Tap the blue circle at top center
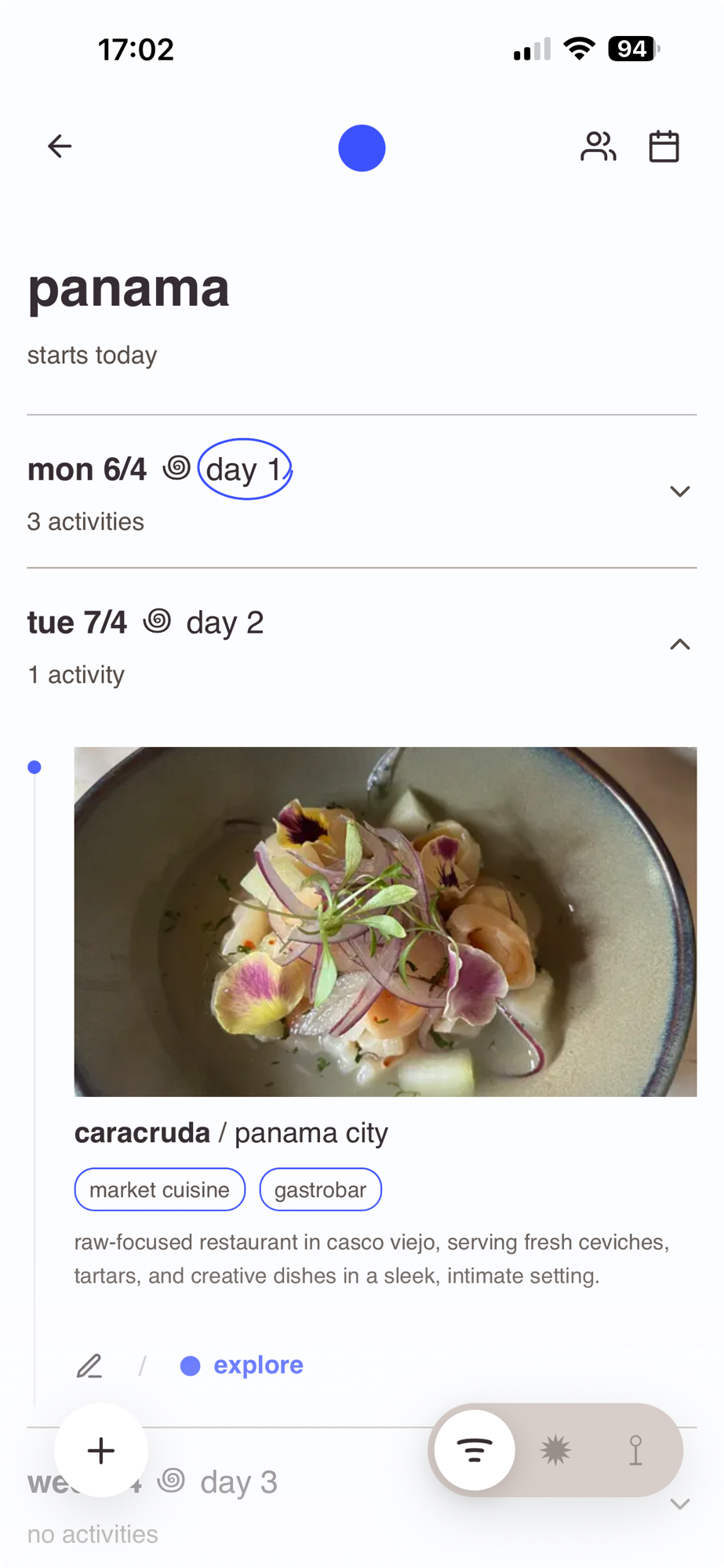724x1568 pixels. [x=362, y=148]
